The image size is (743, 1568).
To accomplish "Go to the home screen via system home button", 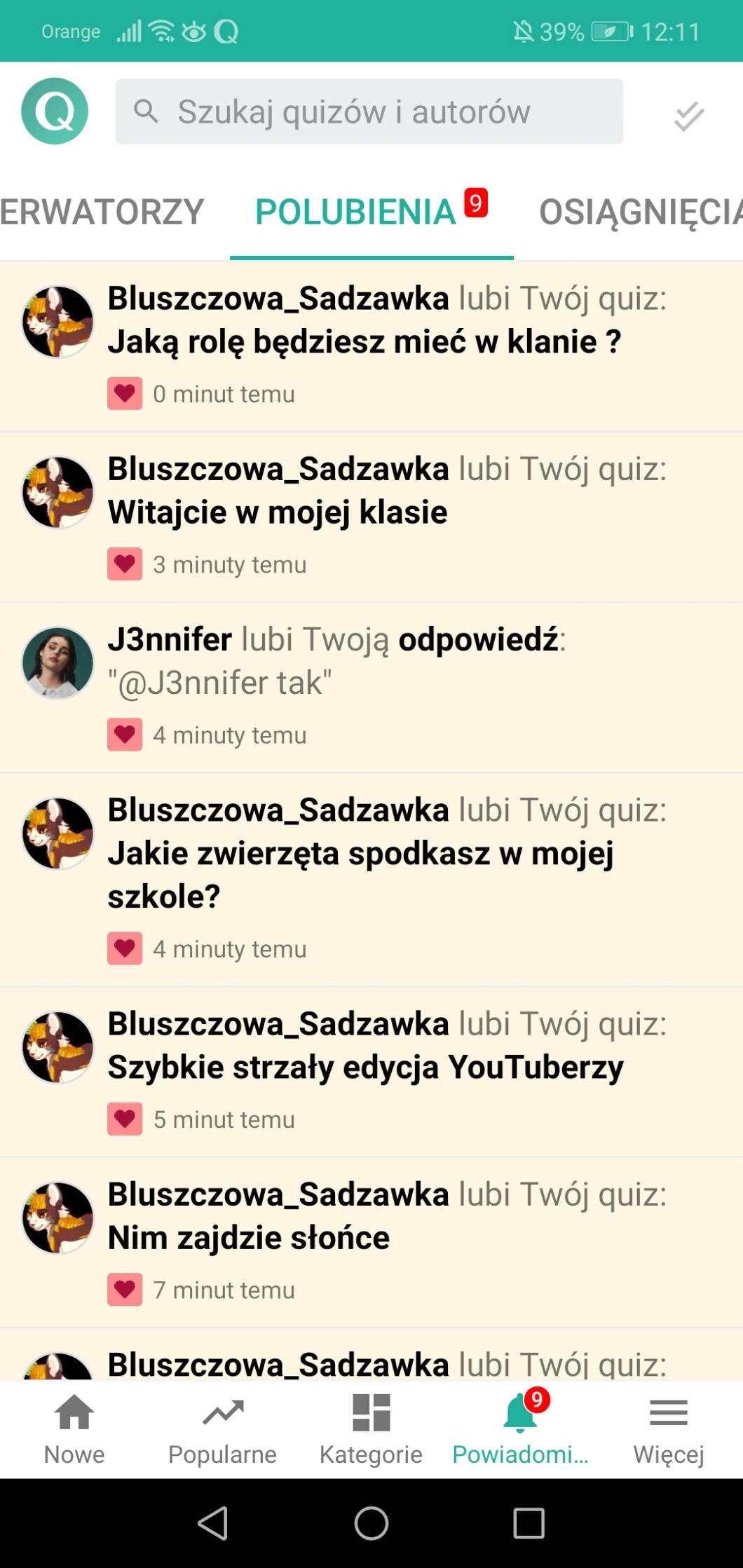I will pyautogui.click(x=371, y=1523).
